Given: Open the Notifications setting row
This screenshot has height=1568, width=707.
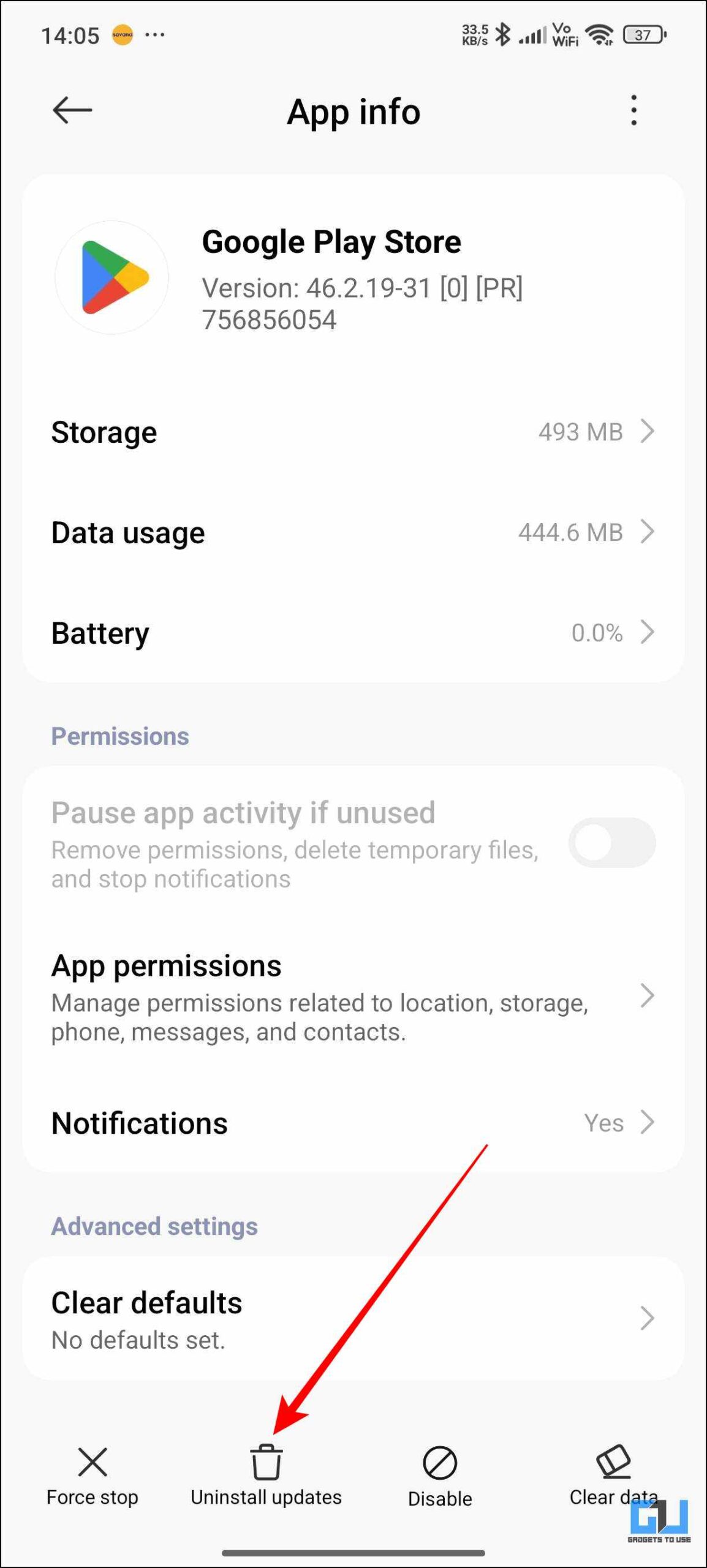Looking at the screenshot, I should [x=353, y=1123].
